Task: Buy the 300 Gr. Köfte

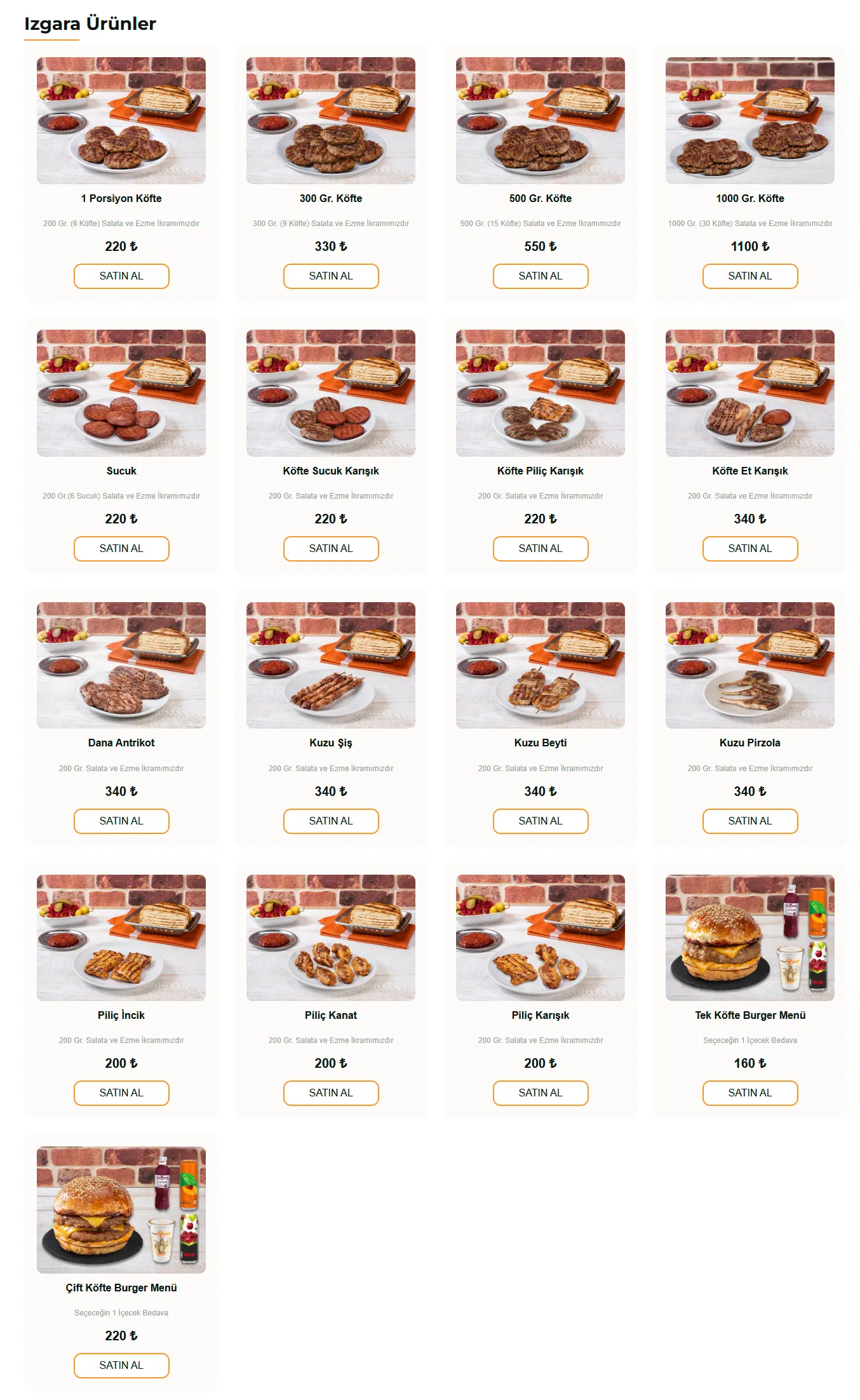Action: [x=331, y=276]
